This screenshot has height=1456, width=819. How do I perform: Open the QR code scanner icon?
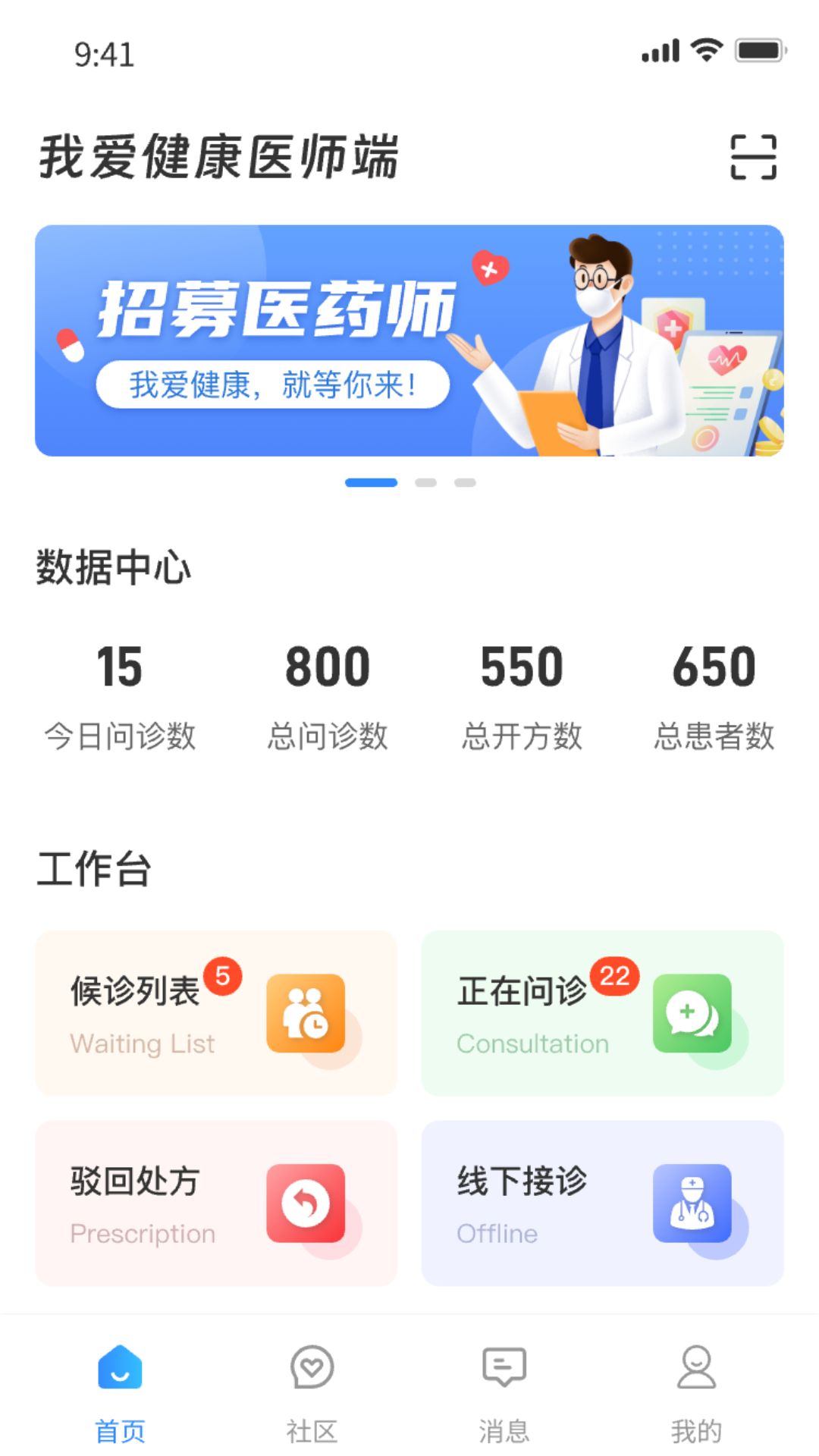752,156
